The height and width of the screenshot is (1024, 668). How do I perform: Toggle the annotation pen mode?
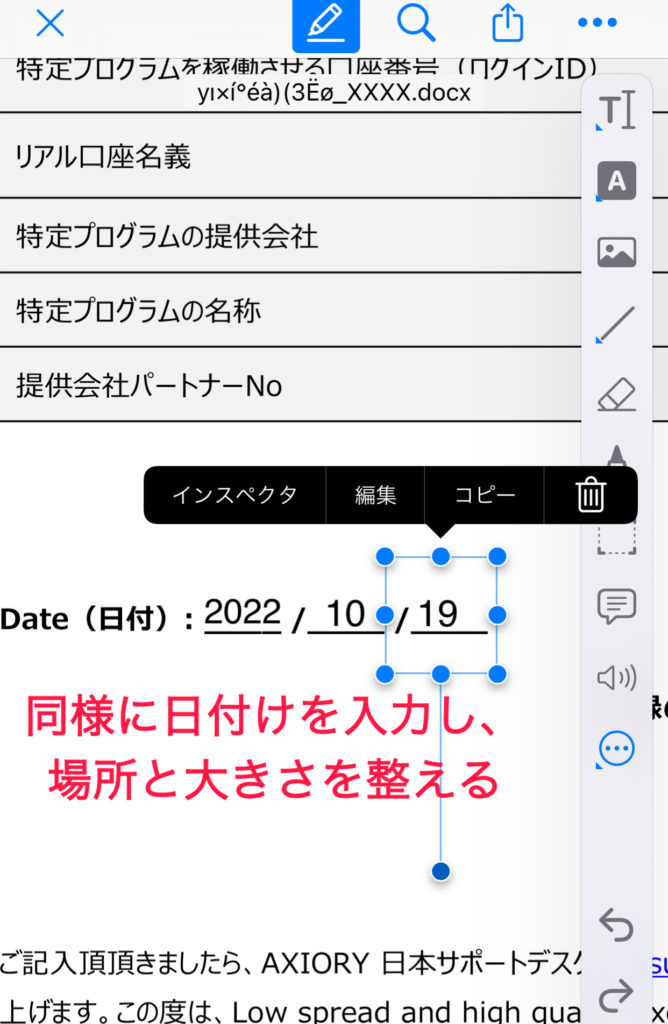tap(326, 24)
